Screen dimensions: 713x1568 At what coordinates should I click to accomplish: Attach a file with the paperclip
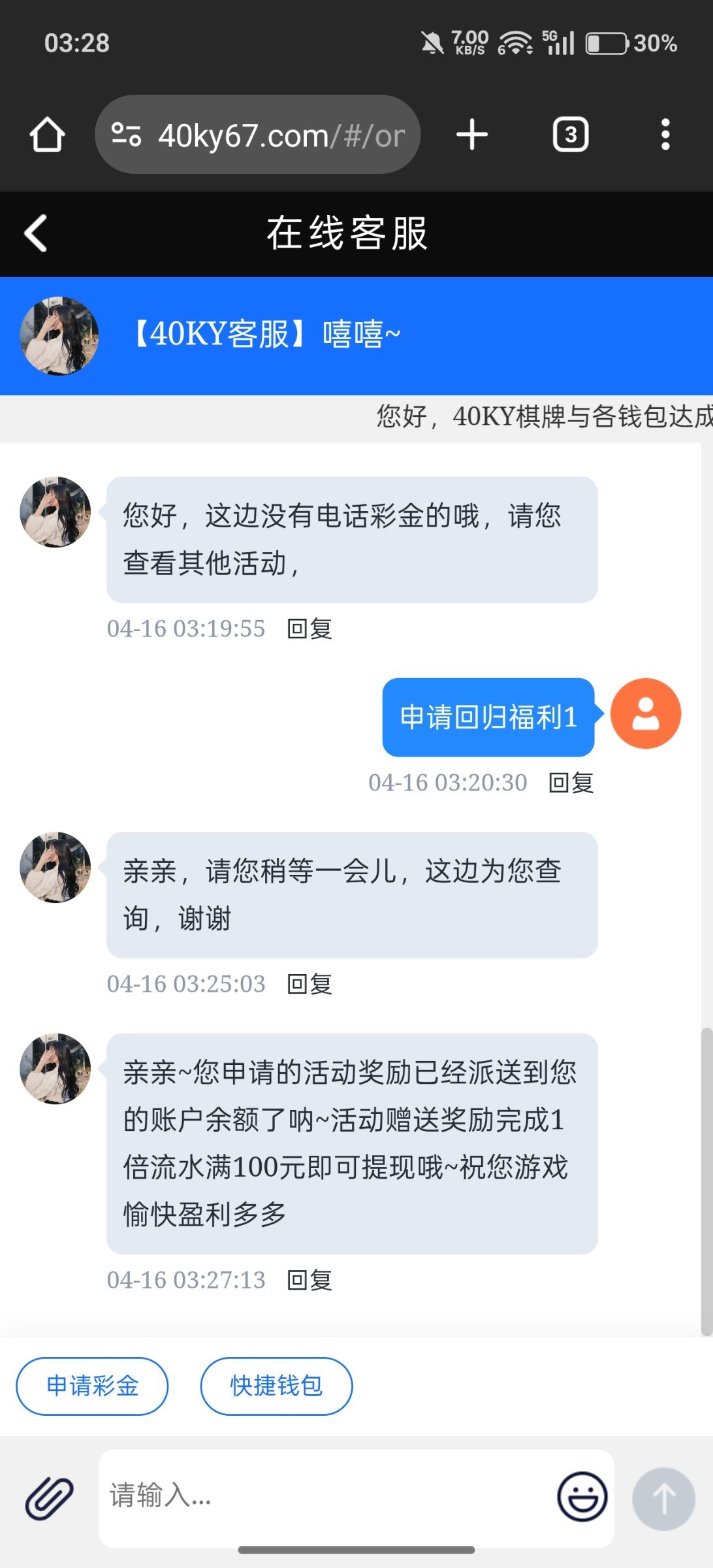point(49,1497)
